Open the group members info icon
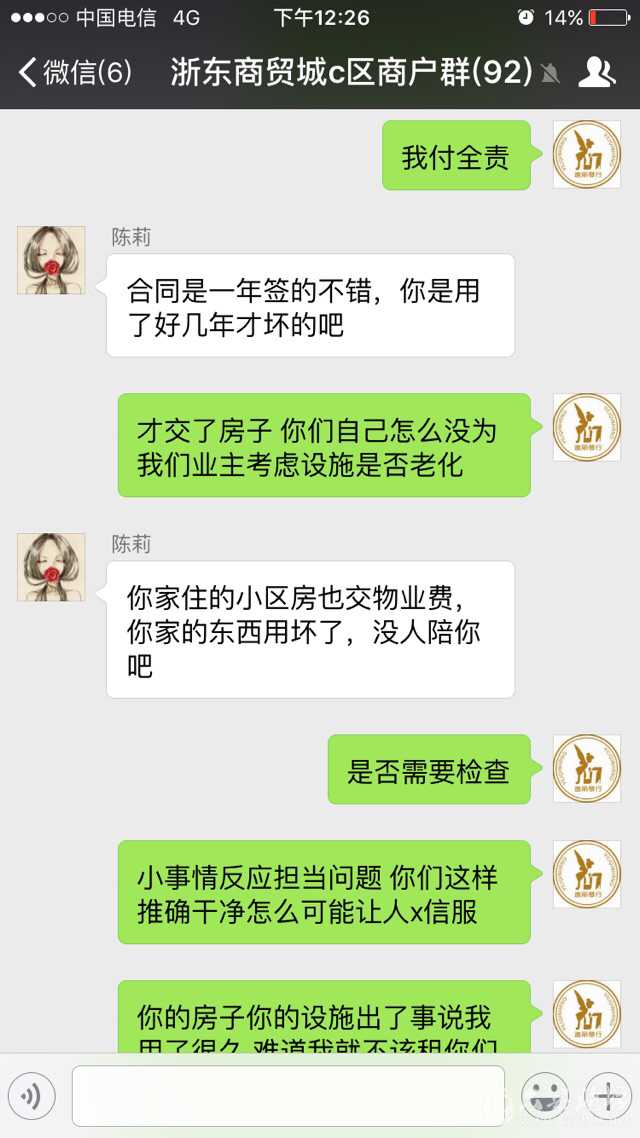 click(597, 73)
